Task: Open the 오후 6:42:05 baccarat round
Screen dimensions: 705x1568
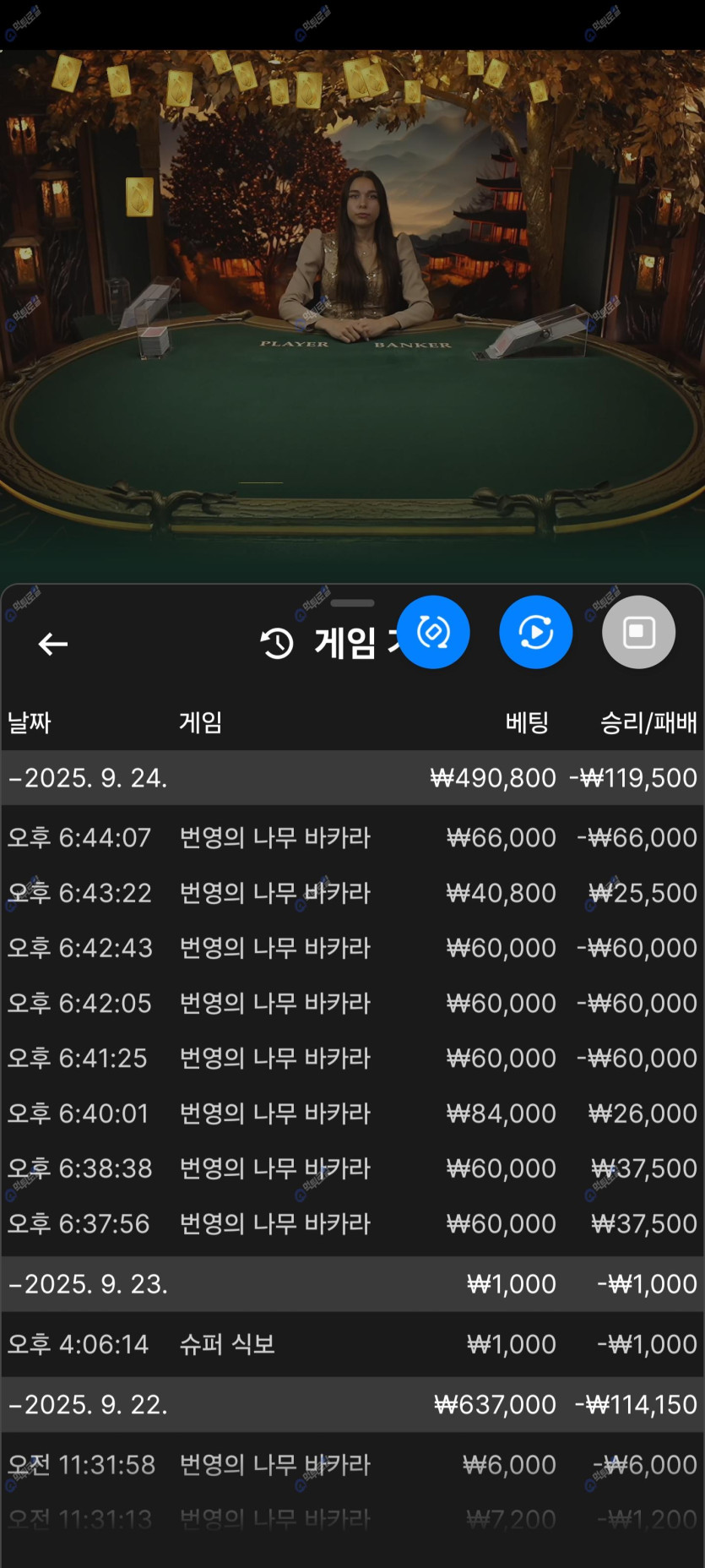Action: tap(352, 1003)
